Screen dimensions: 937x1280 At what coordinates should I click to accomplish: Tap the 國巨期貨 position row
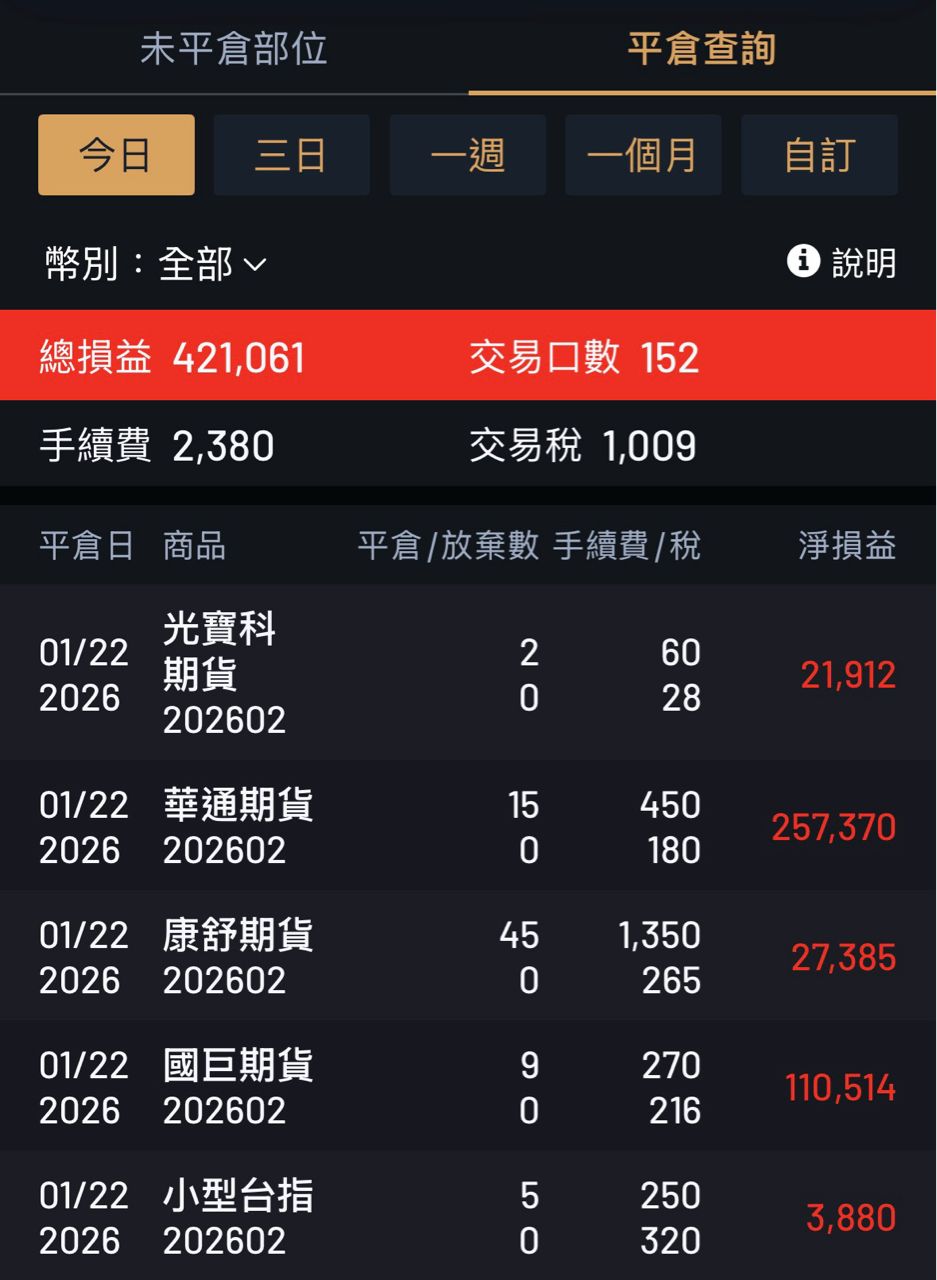[468, 1087]
